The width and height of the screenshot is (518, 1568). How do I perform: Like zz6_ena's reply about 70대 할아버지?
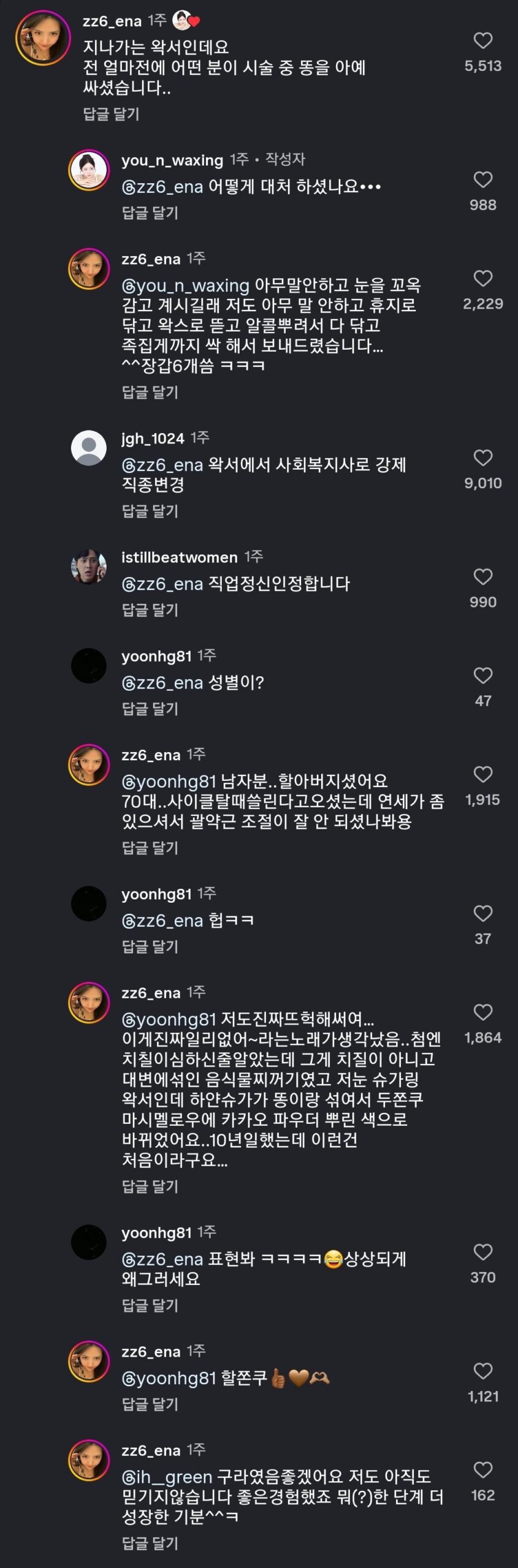click(483, 774)
